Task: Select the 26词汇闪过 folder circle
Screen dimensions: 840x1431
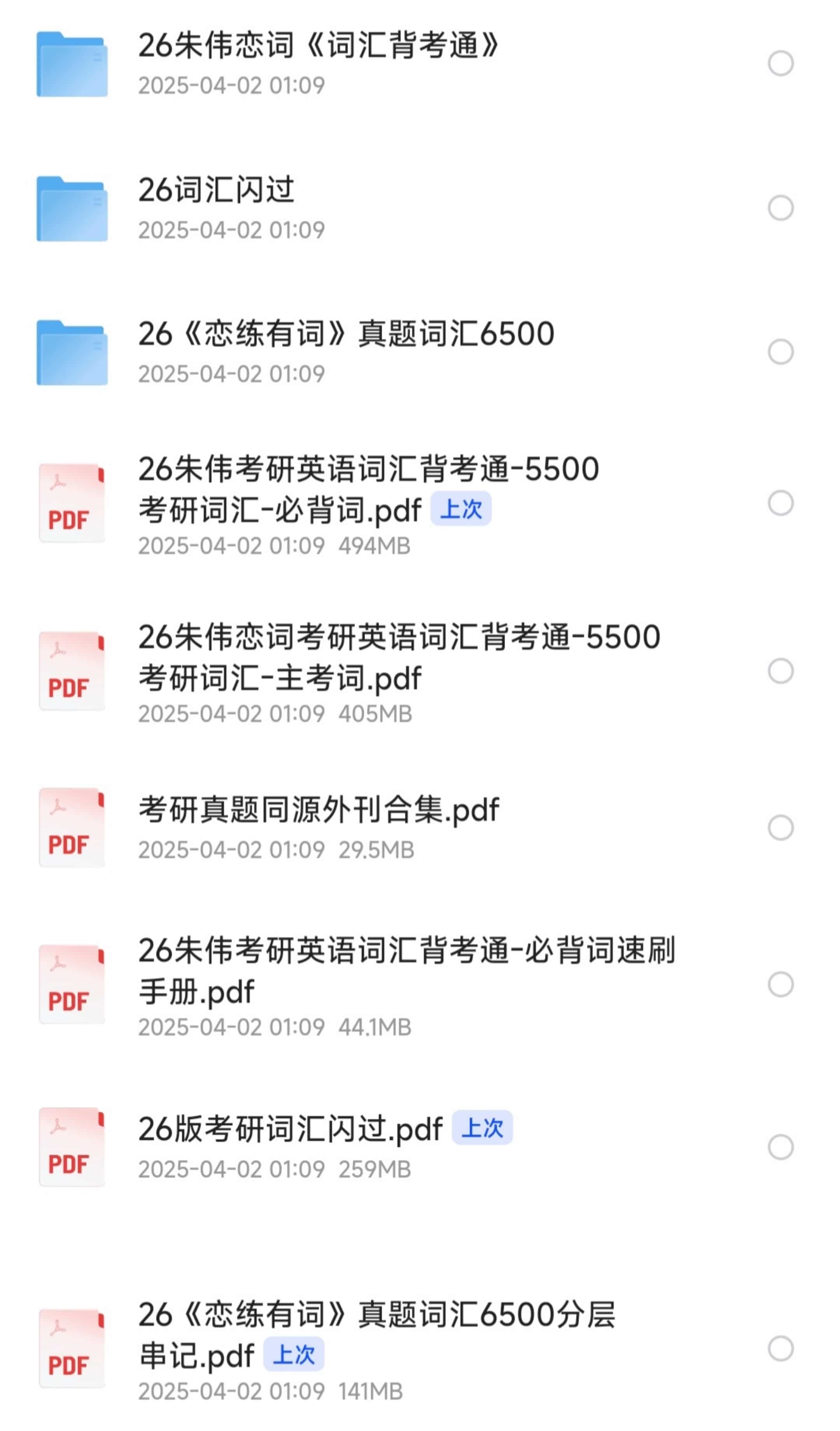Action: pos(780,208)
